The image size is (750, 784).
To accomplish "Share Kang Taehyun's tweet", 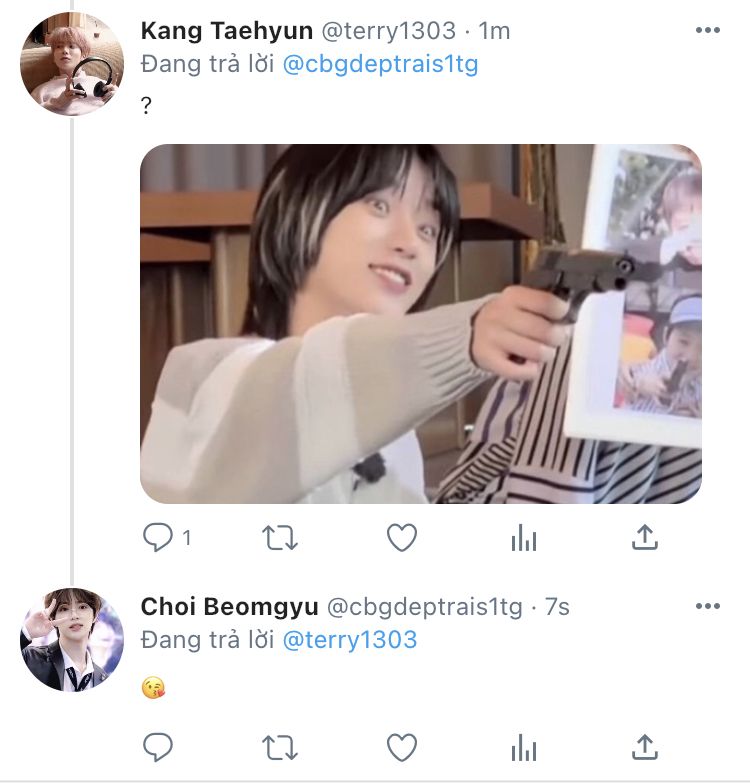I will coord(645,538).
